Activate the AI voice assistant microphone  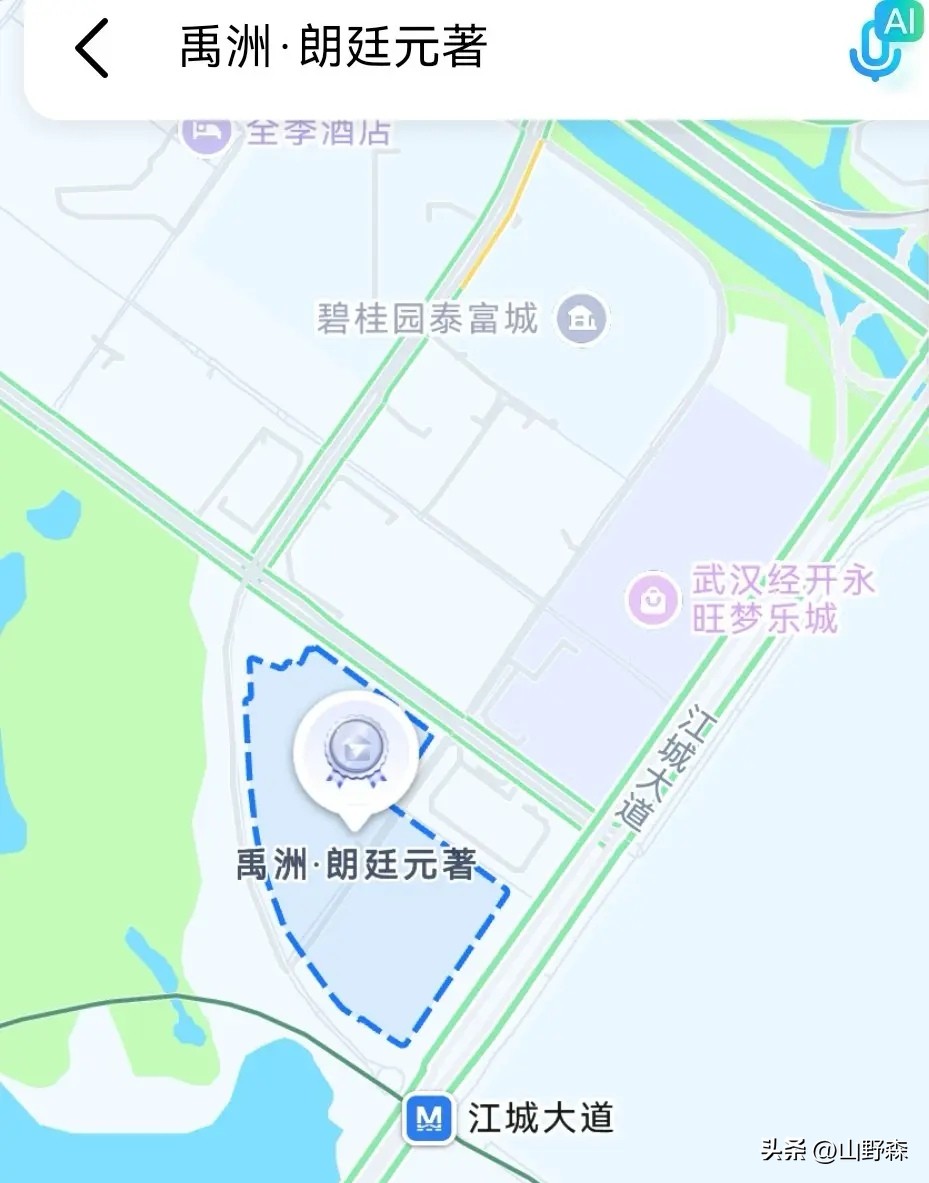tap(881, 44)
